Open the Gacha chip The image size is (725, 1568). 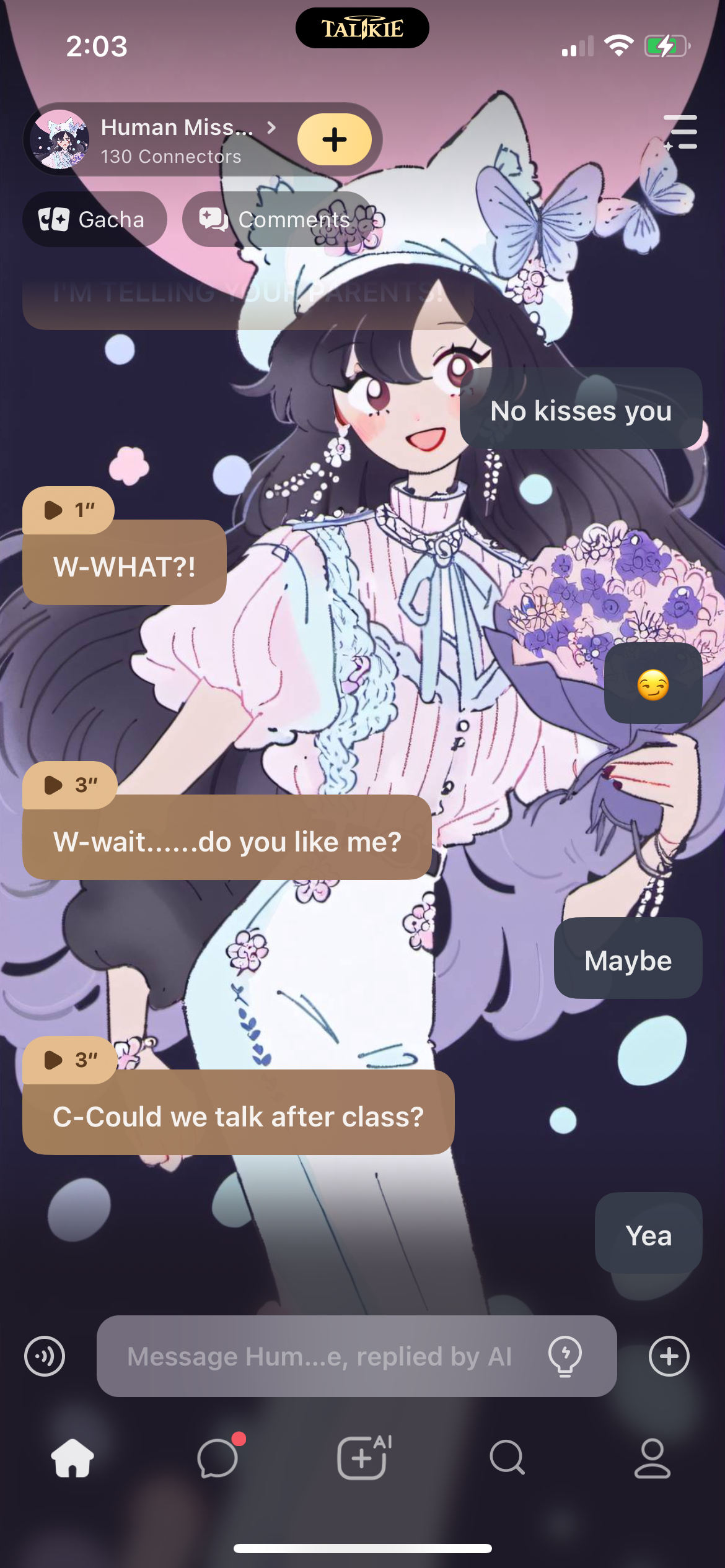[94, 219]
